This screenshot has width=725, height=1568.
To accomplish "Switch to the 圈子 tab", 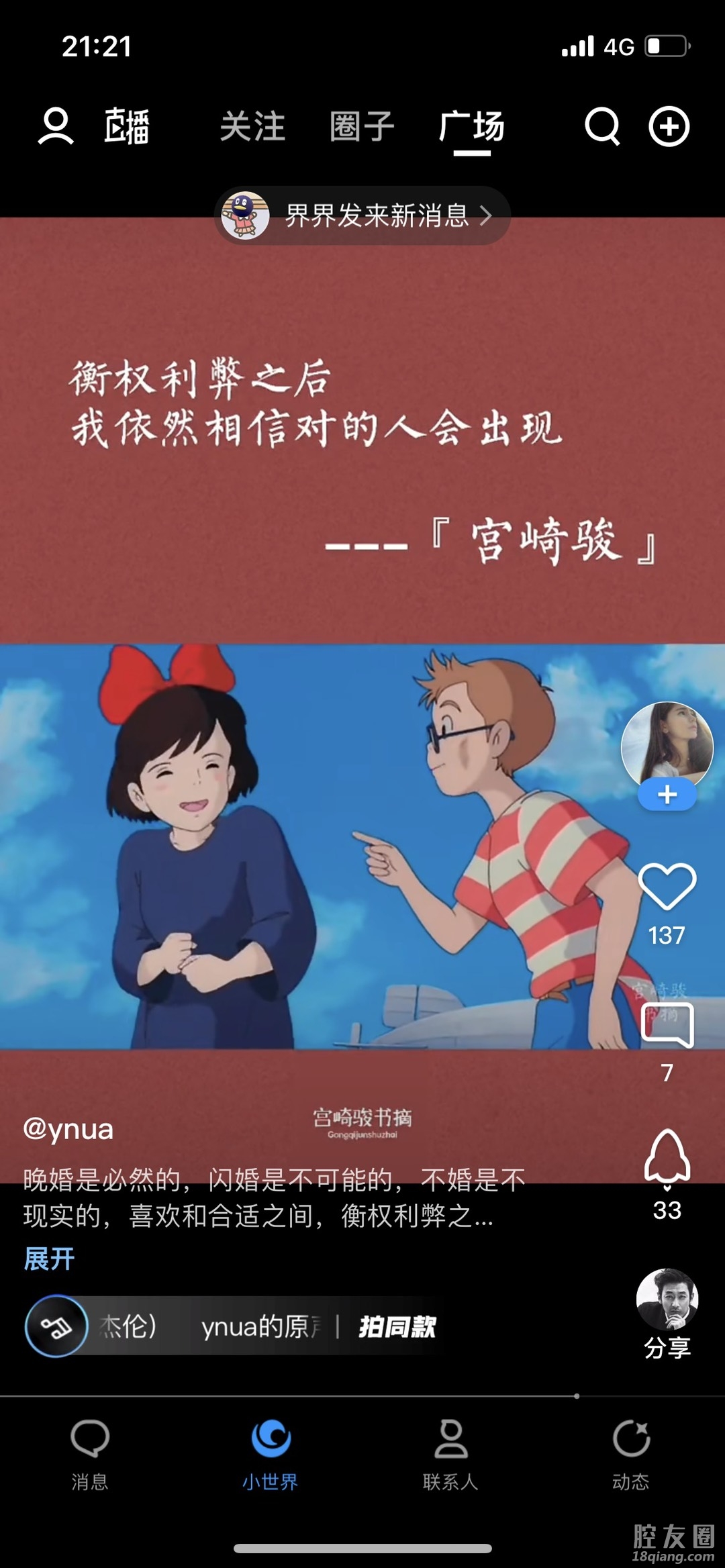I will point(362,126).
